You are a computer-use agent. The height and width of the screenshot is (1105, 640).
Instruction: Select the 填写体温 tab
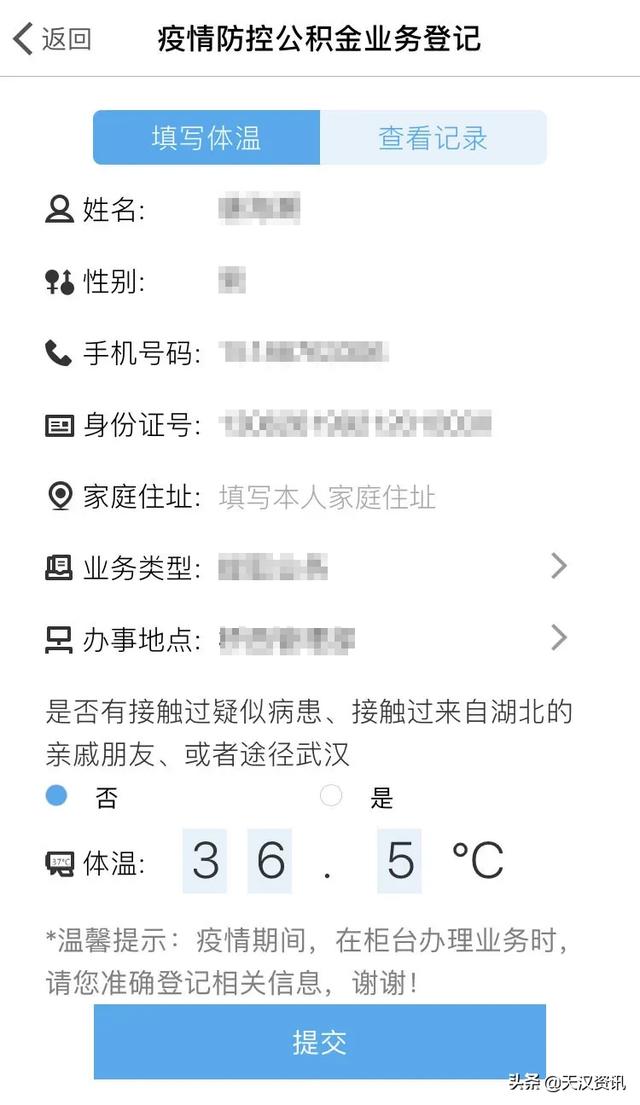coord(206,138)
